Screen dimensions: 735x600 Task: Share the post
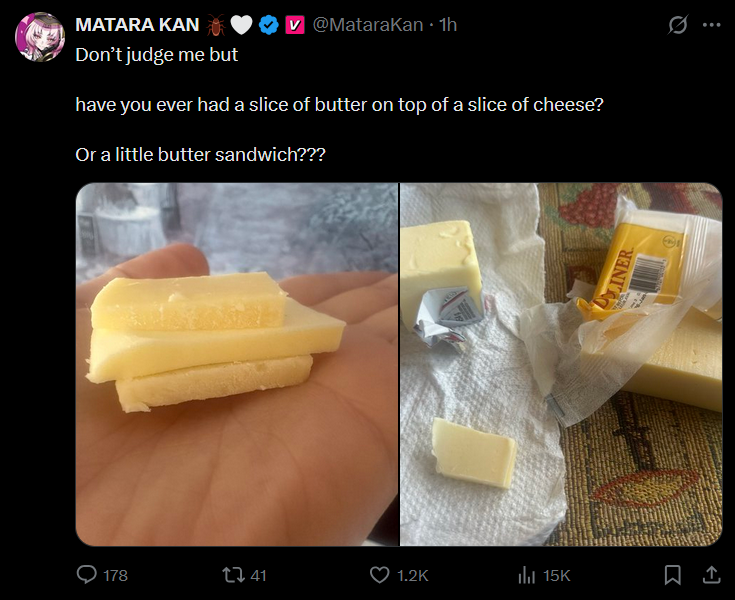[x=711, y=575]
